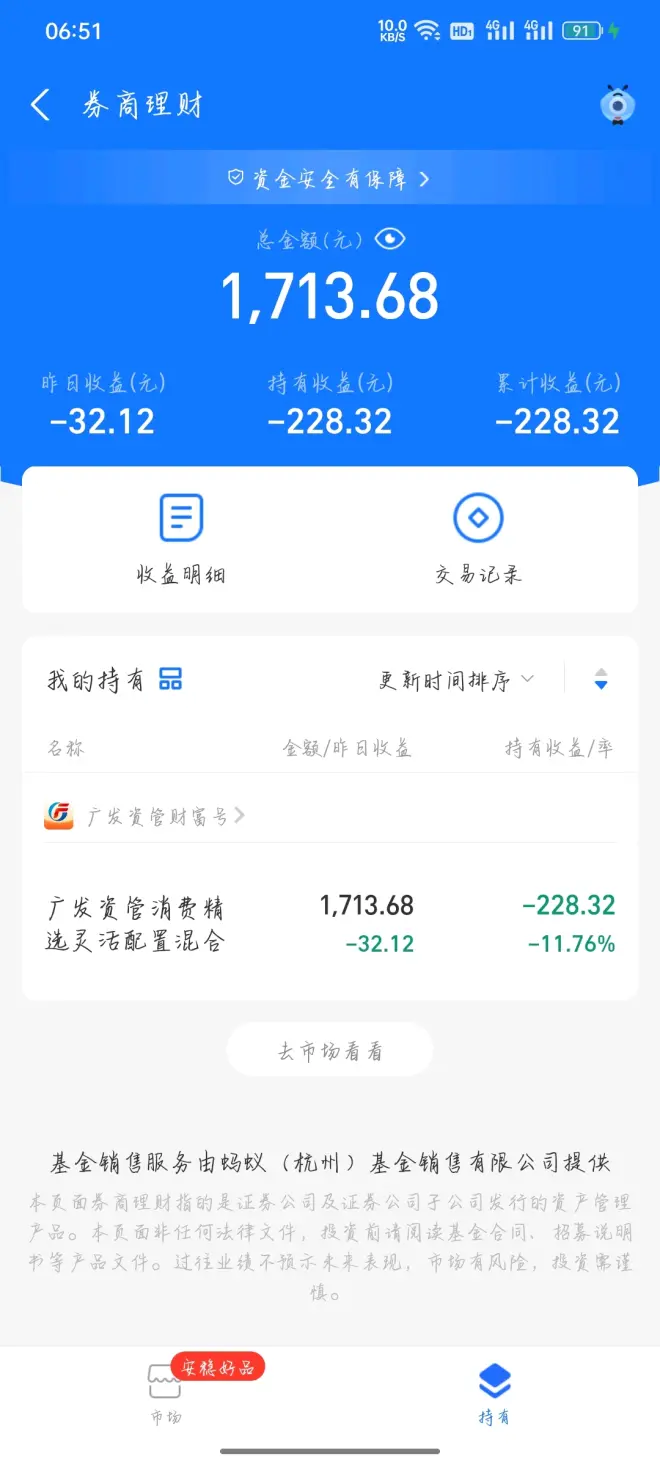This screenshot has width=660, height=1467.
Task: Open the robot assistant icon
Action: coord(617,105)
